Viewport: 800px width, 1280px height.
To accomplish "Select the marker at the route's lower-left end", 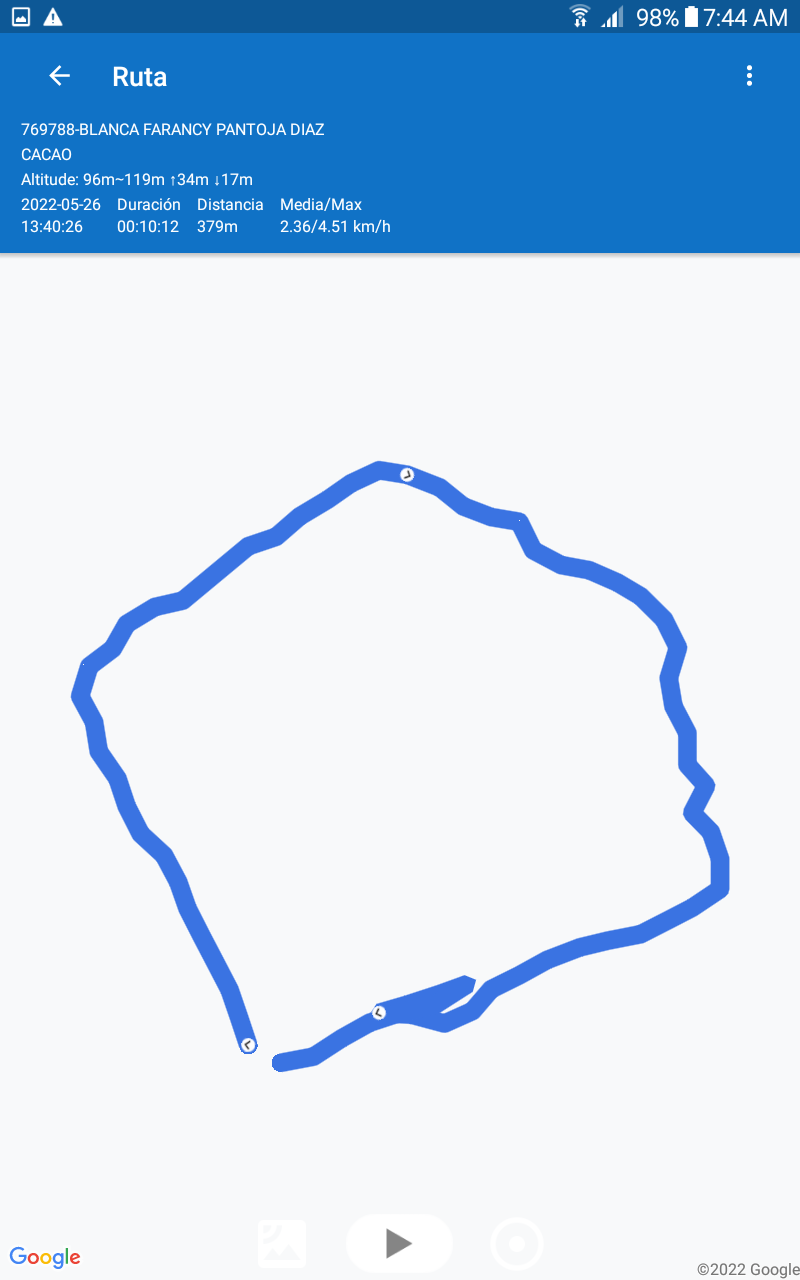I will coord(248,1045).
